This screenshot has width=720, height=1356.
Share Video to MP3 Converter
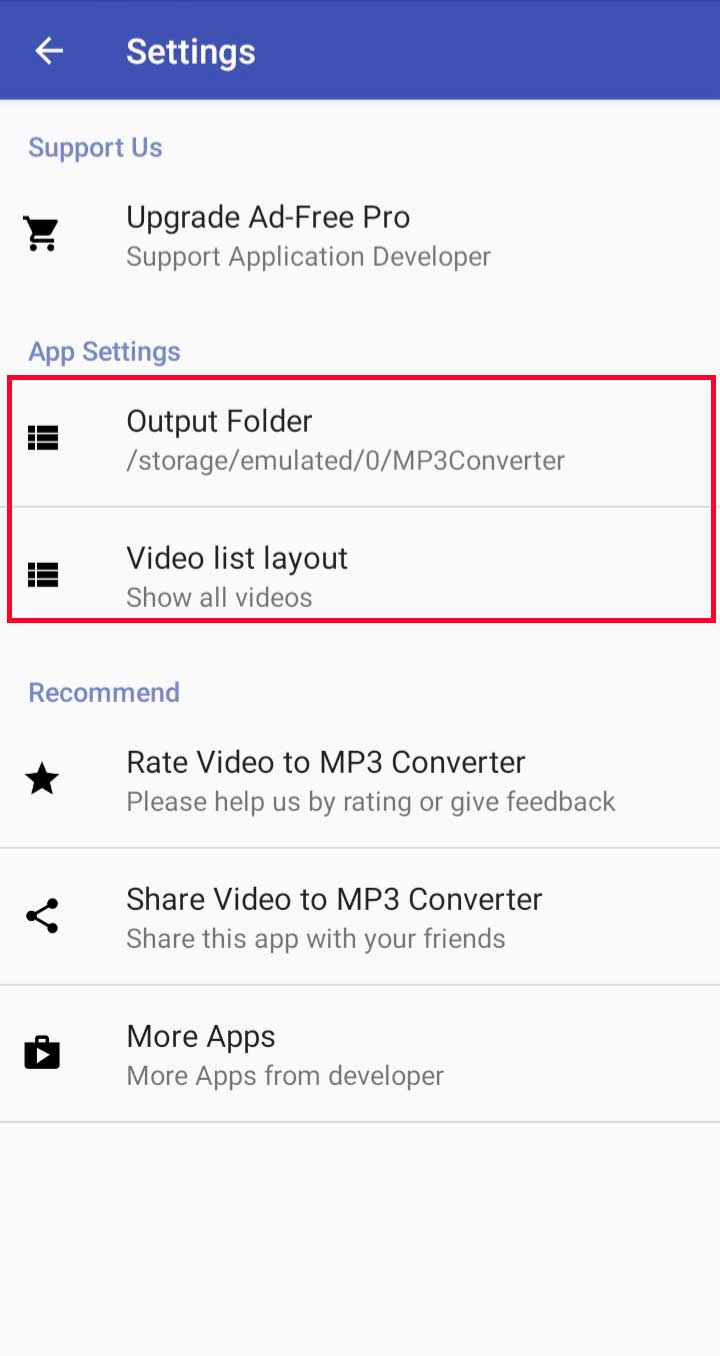[360, 917]
